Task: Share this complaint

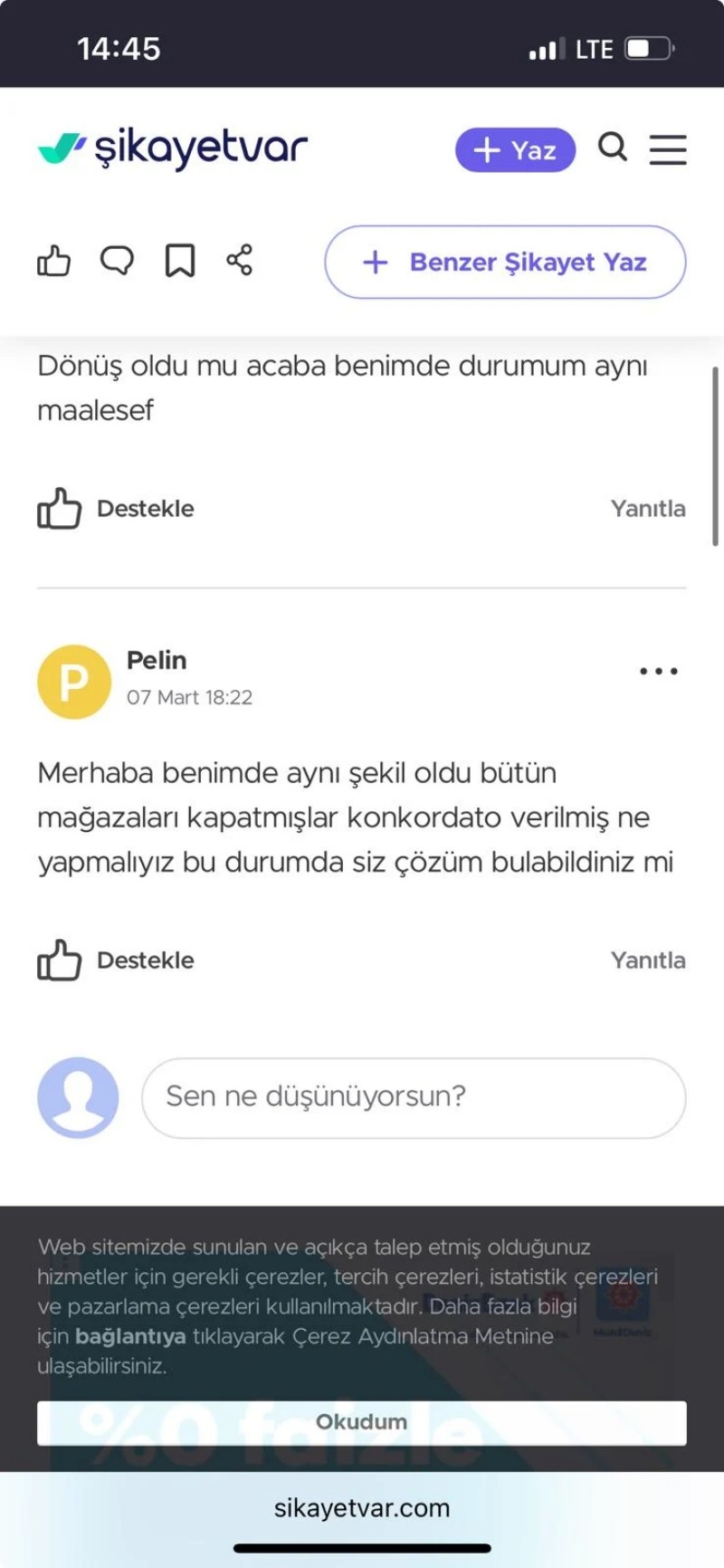Action: (x=240, y=261)
